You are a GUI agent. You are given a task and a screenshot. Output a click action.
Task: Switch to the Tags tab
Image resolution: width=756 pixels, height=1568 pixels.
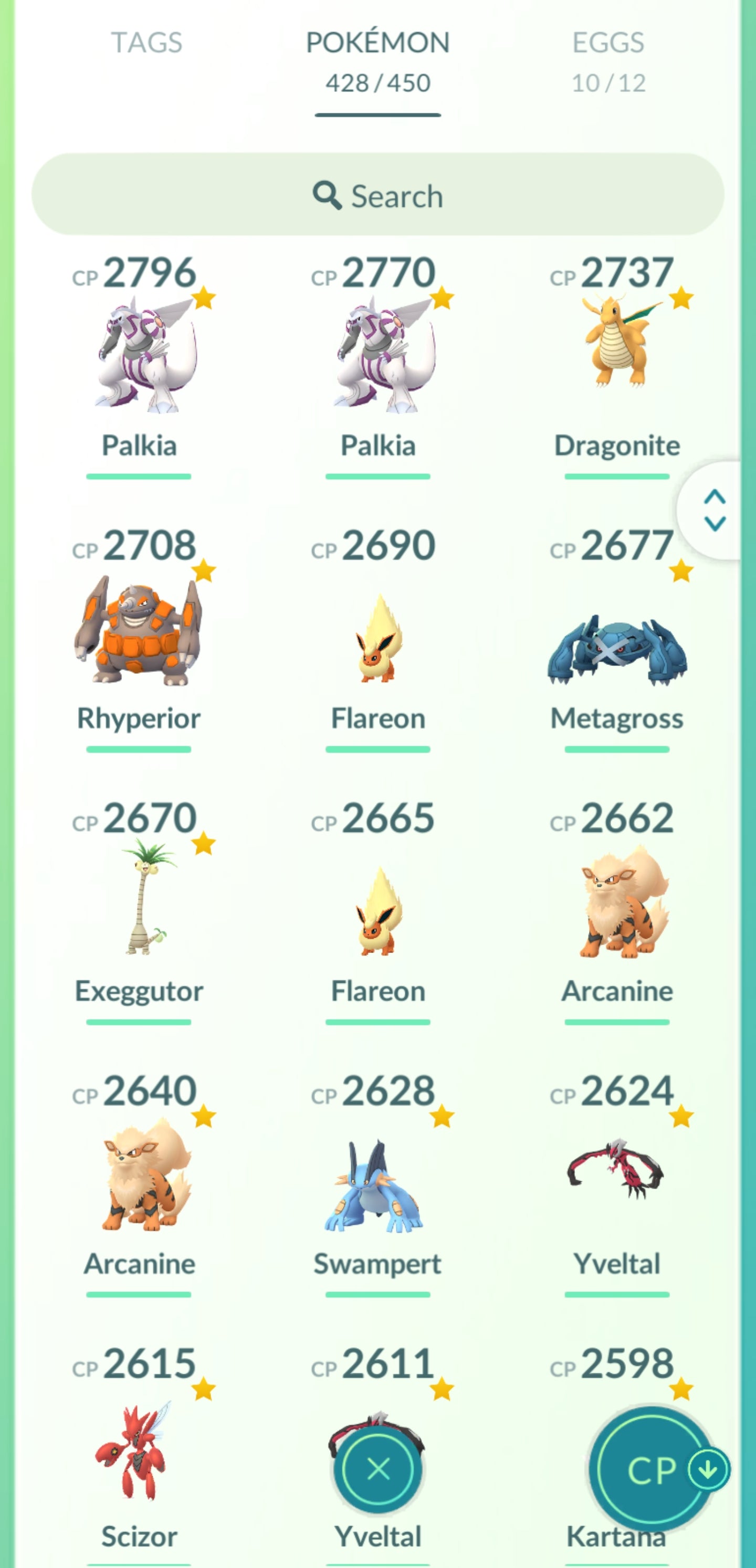click(x=146, y=43)
